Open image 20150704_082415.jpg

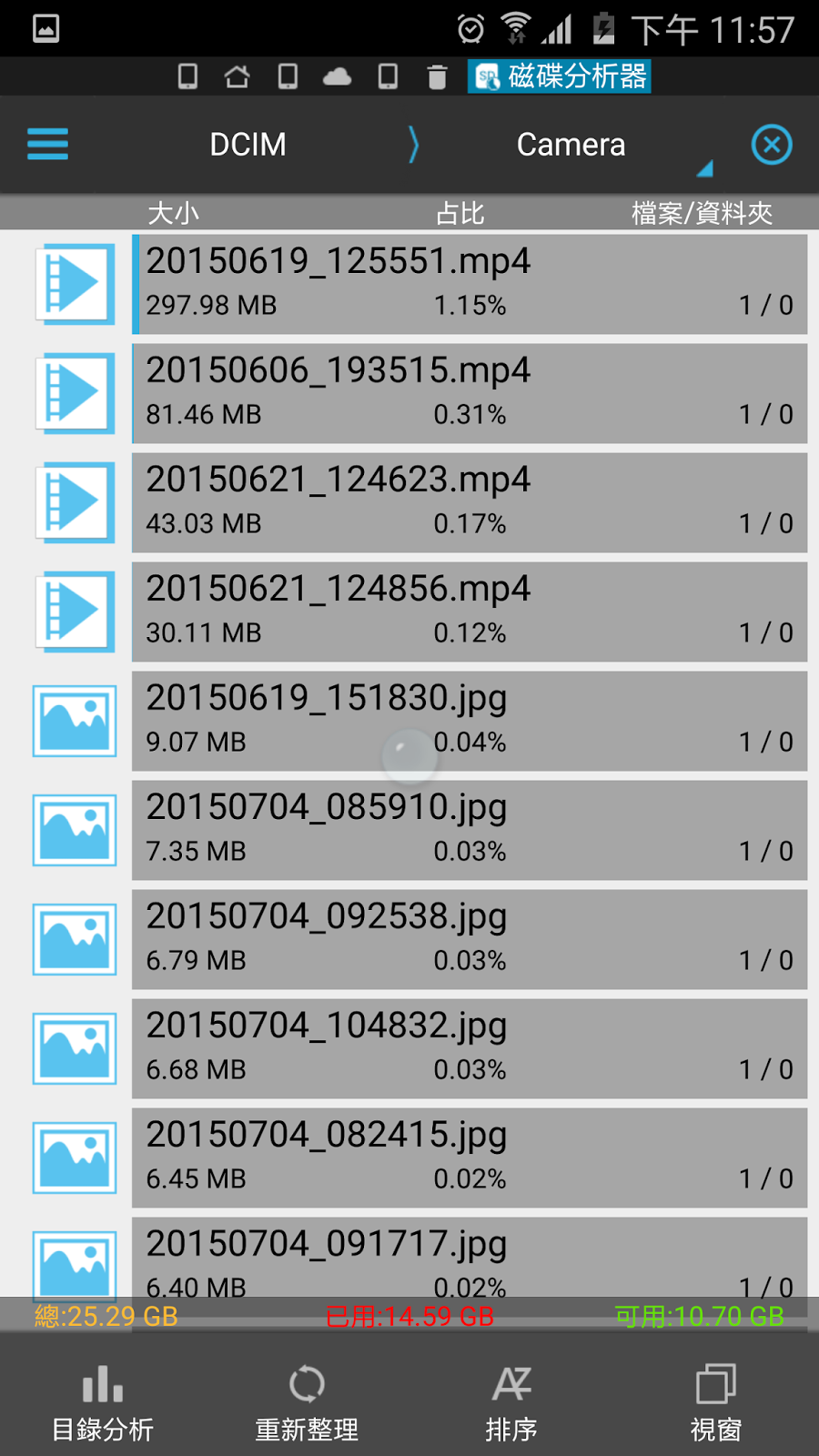click(469, 1158)
